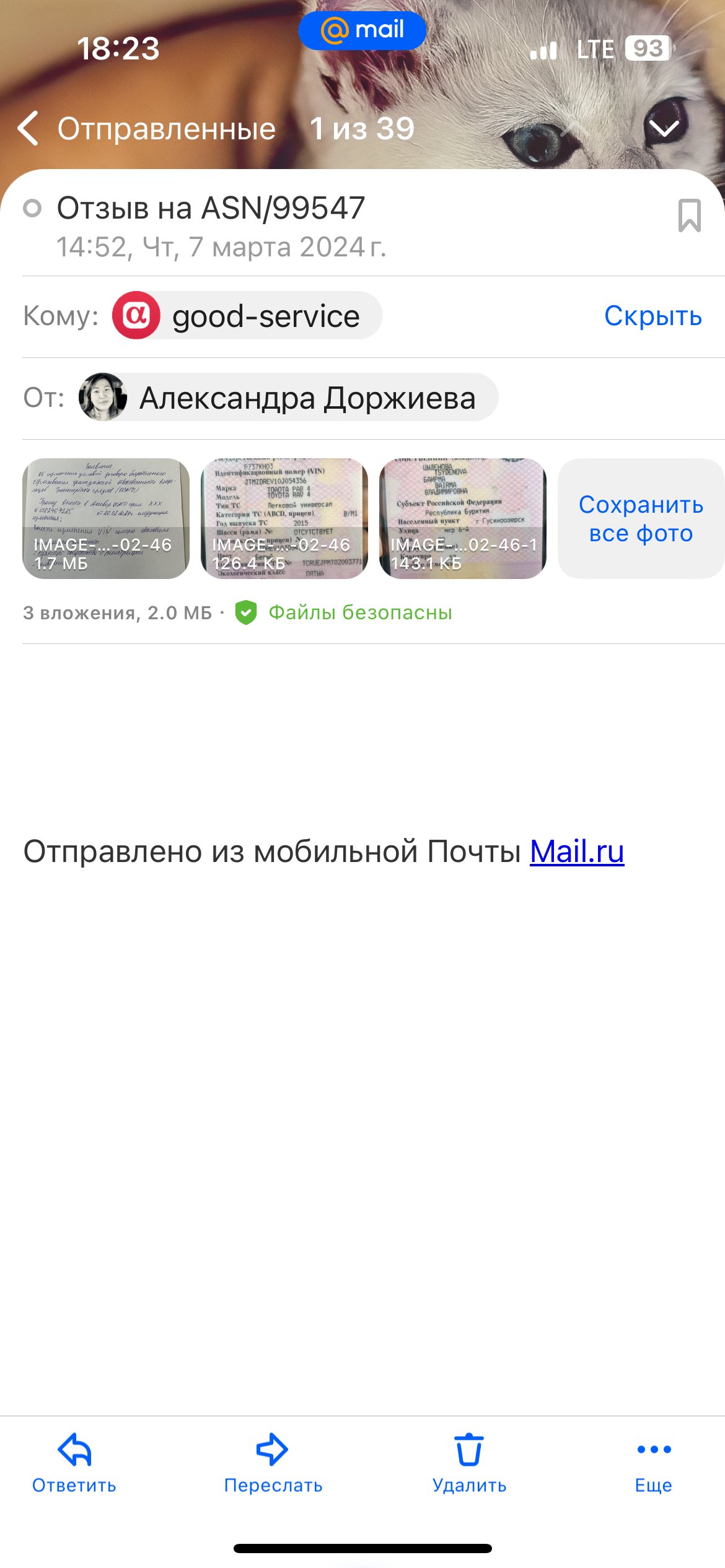Delete this email with Удалить
This screenshot has width=725, height=1568.
(x=469, y=1464)
